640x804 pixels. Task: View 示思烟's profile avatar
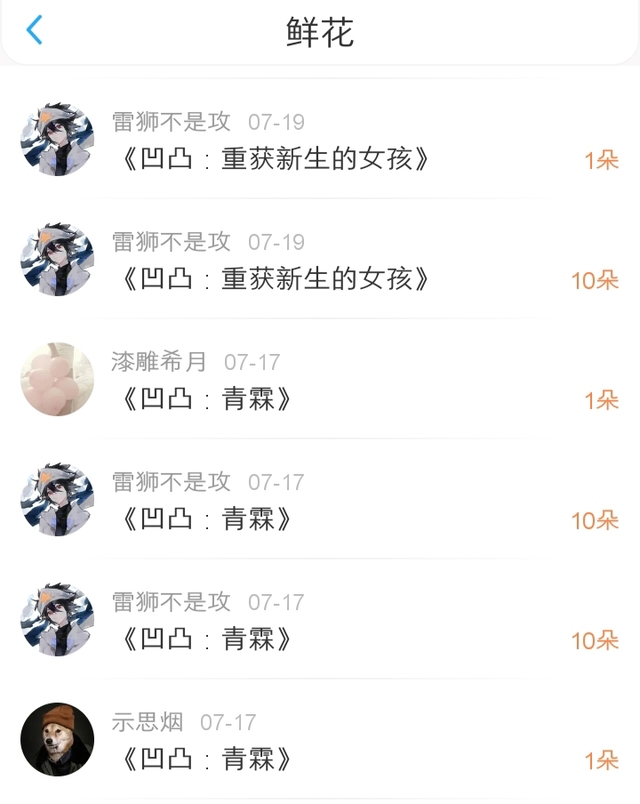[57, 740]
